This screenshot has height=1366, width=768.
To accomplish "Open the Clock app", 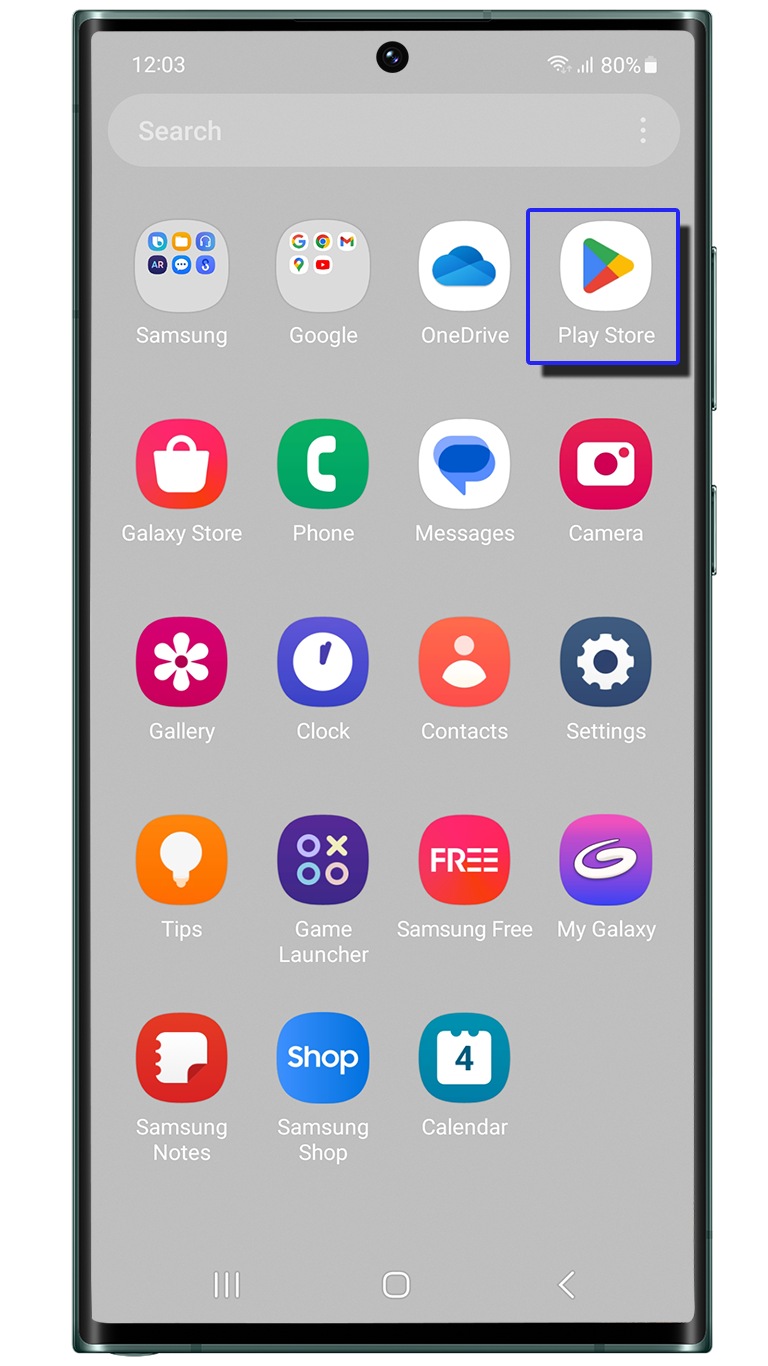I will click(323, 662).
